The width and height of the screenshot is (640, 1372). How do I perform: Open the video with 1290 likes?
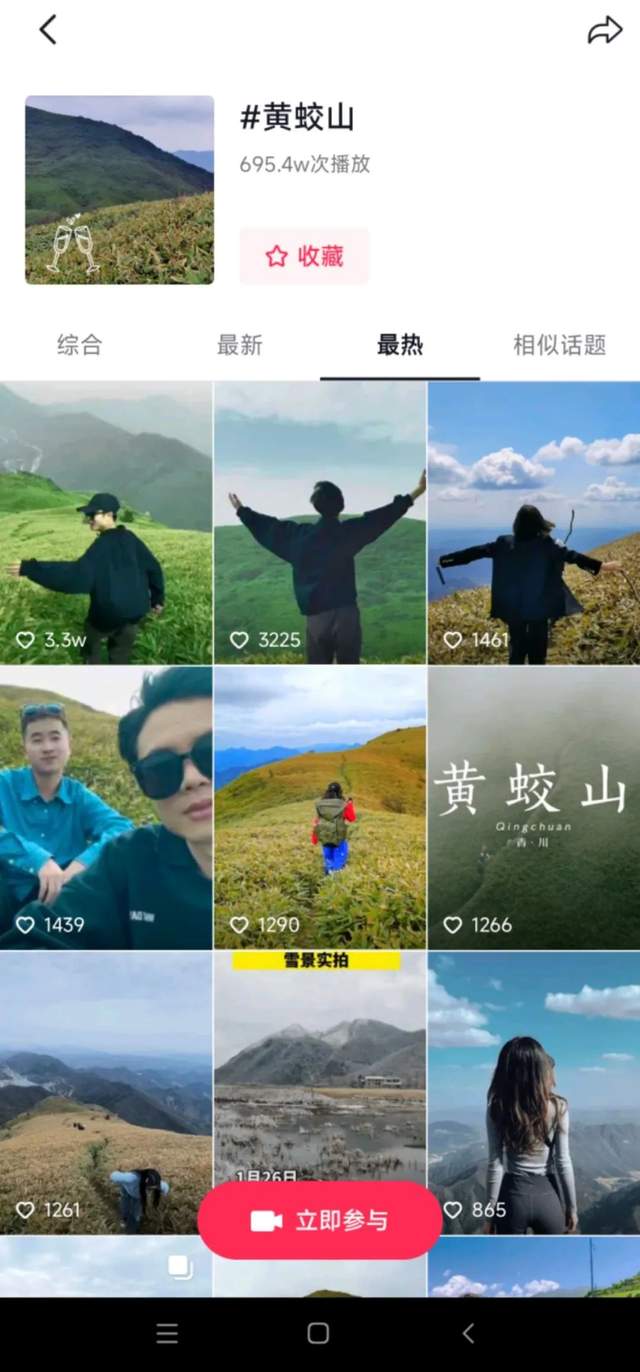320,808
